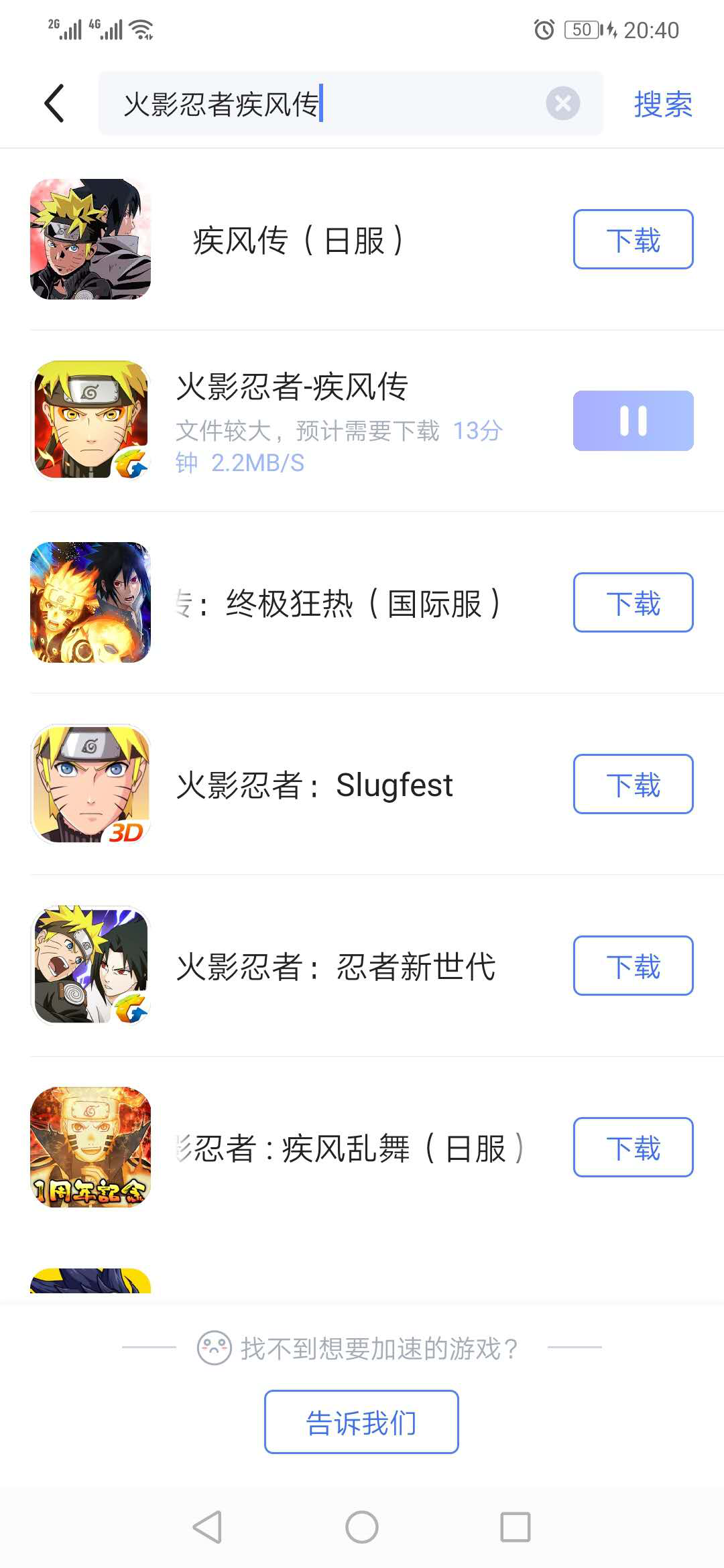Tap the 搜索 search button
The height and width of the screenshot is (1568, 724).
(662, 105)
